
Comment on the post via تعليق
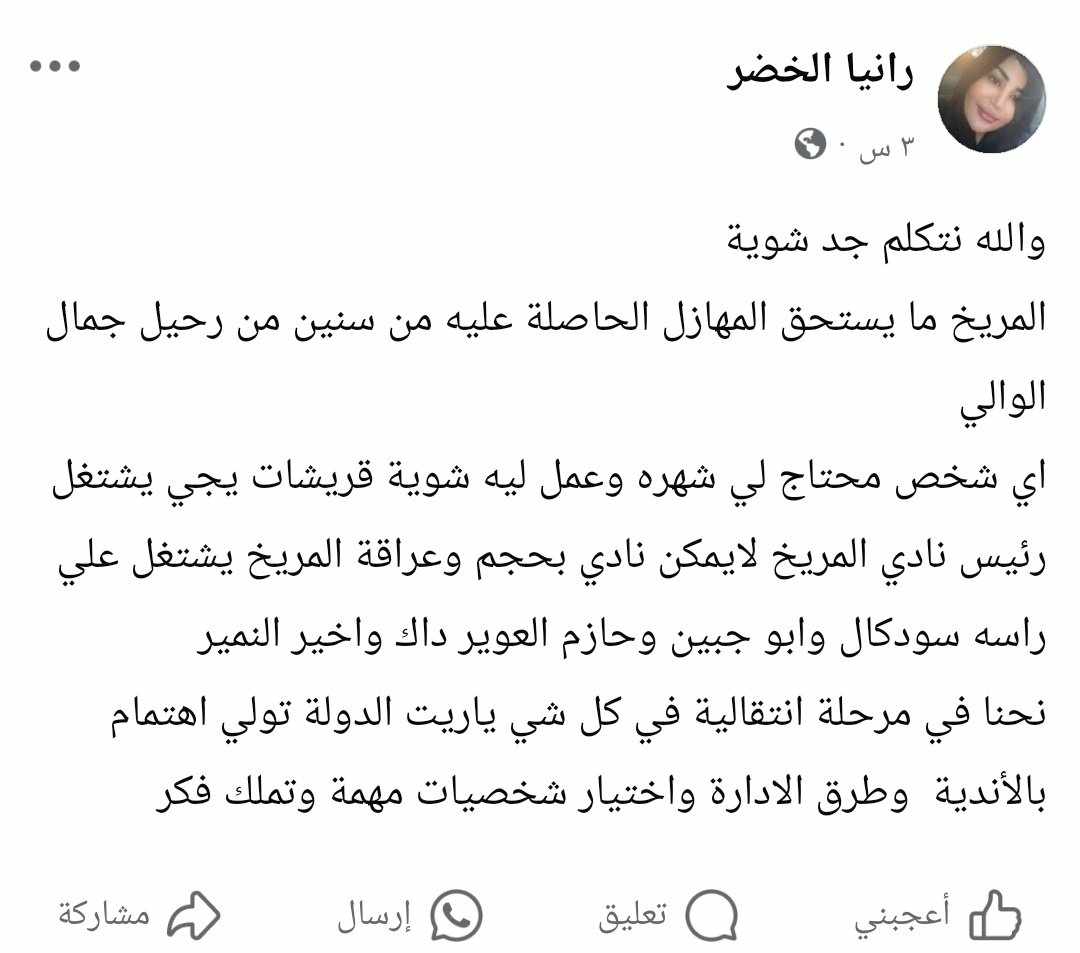tap(668, 915)
